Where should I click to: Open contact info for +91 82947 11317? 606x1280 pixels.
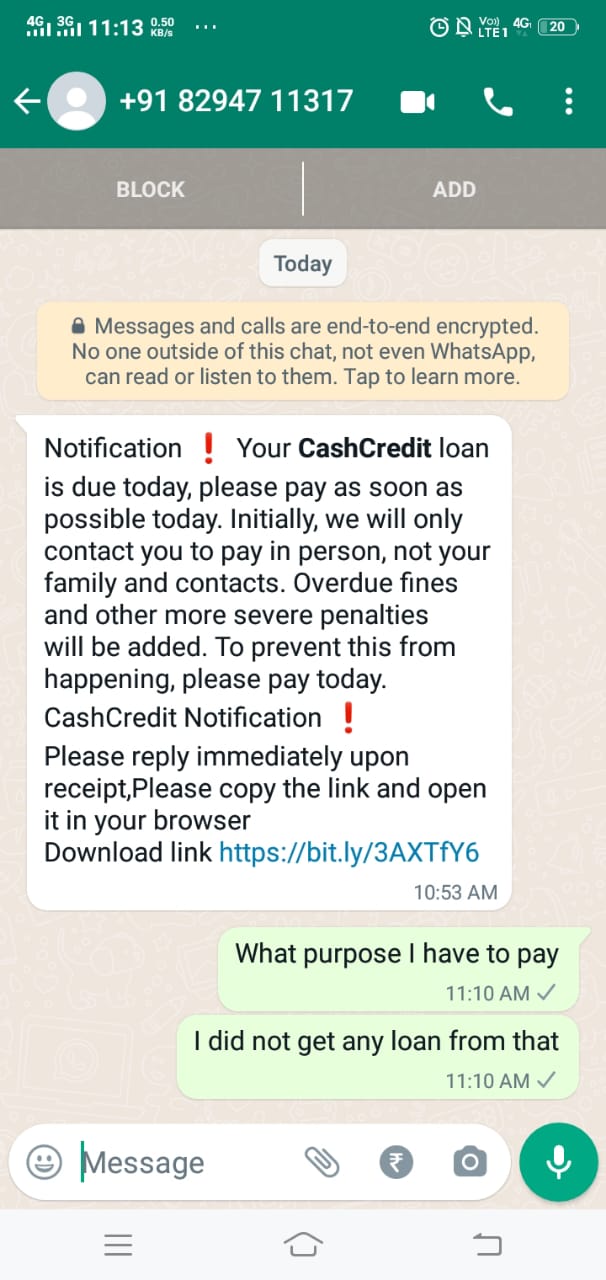[235, 101]
